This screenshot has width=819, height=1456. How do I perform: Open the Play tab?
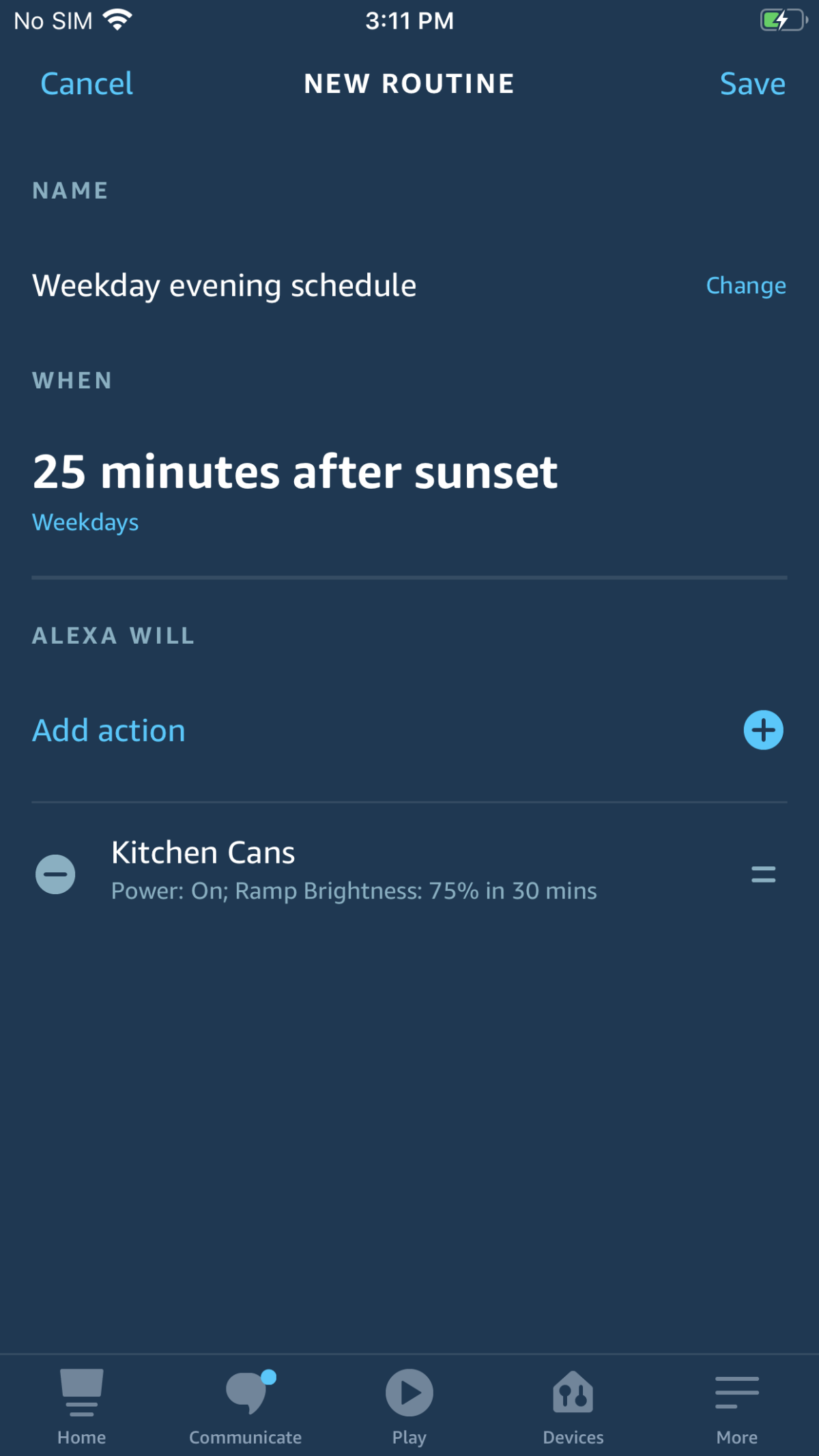pos(409,1408)
